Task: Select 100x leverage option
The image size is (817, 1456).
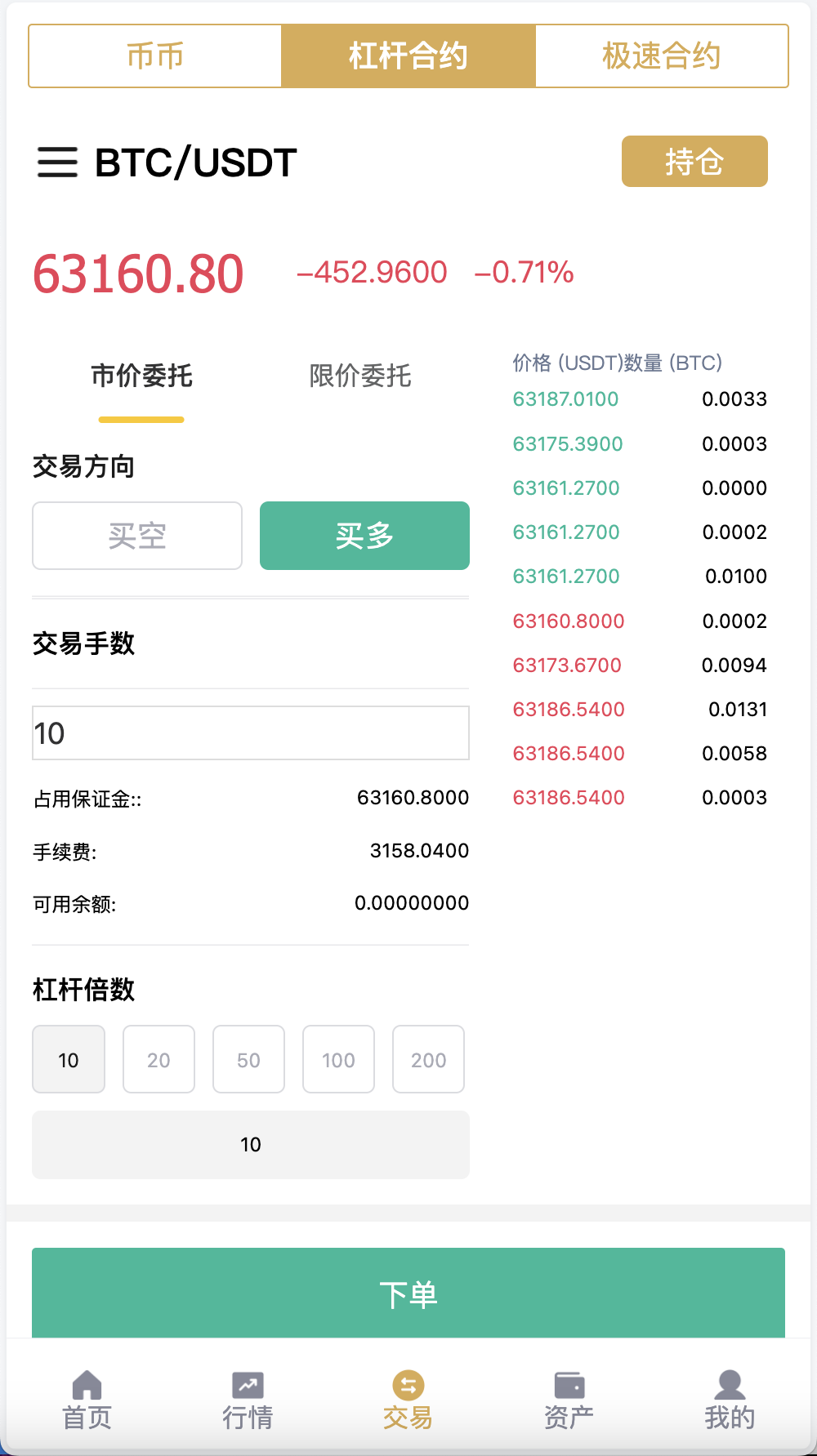Action: [x=338, y=1059]
